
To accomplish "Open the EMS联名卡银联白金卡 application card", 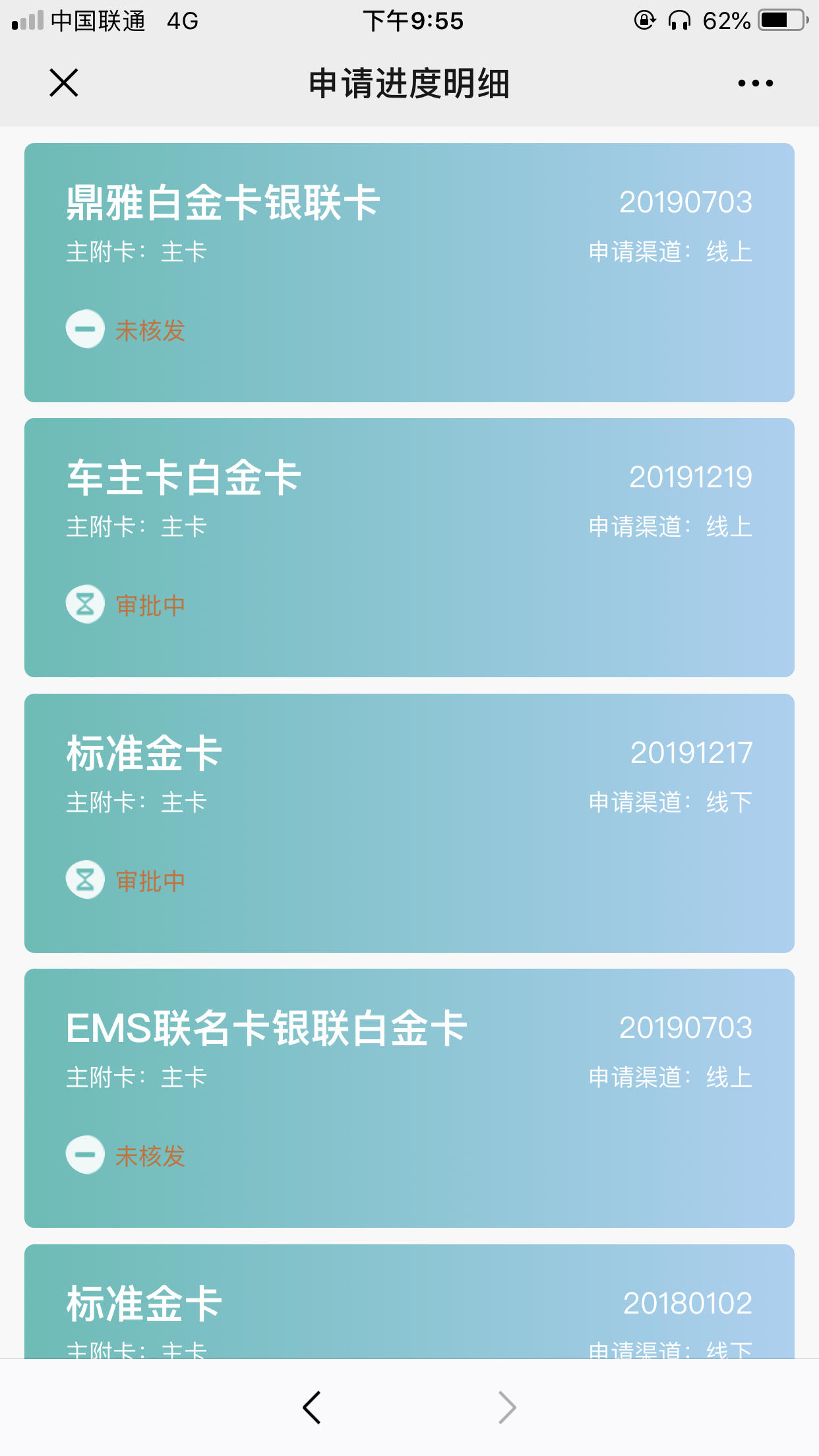I will point(409,1098).
